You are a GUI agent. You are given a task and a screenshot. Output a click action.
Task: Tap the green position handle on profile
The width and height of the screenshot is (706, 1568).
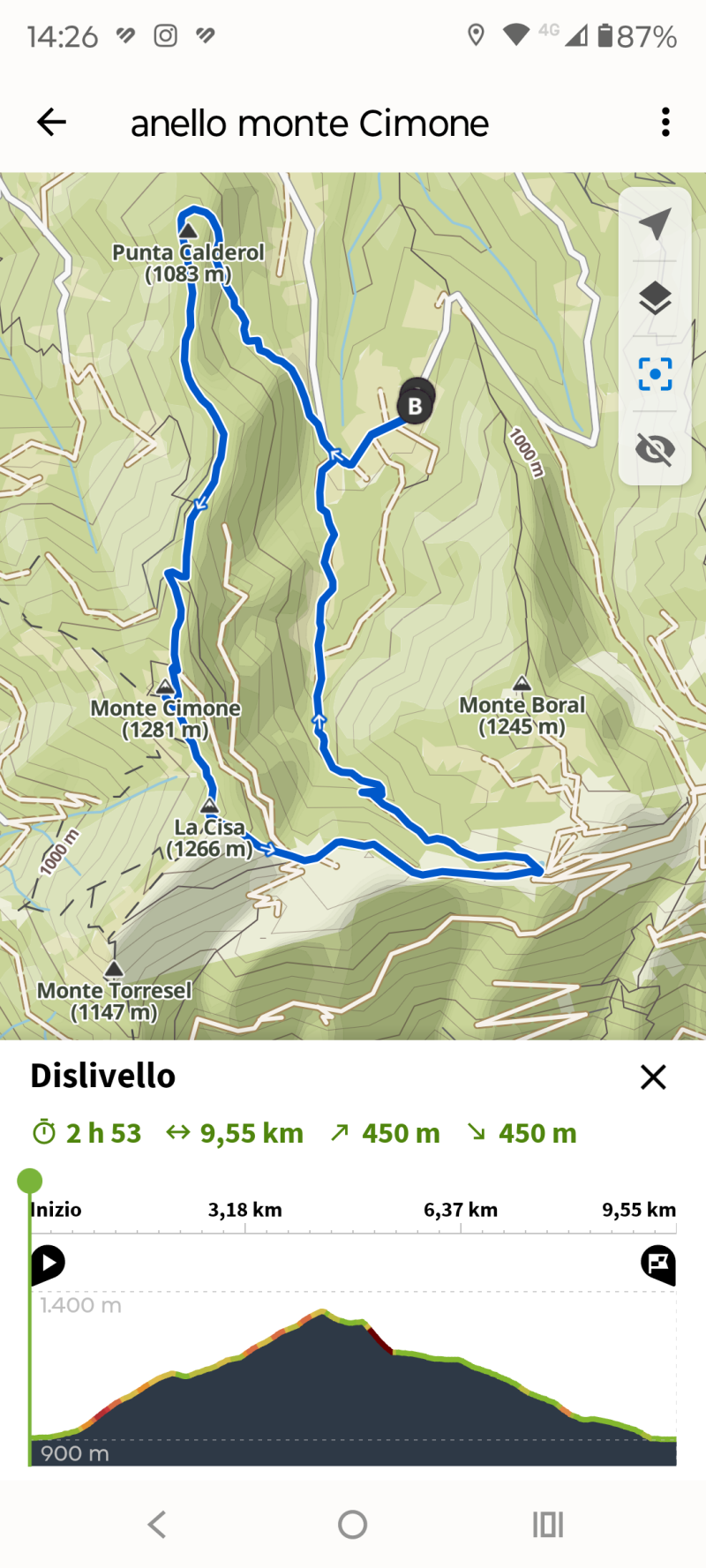point(30,1181)
